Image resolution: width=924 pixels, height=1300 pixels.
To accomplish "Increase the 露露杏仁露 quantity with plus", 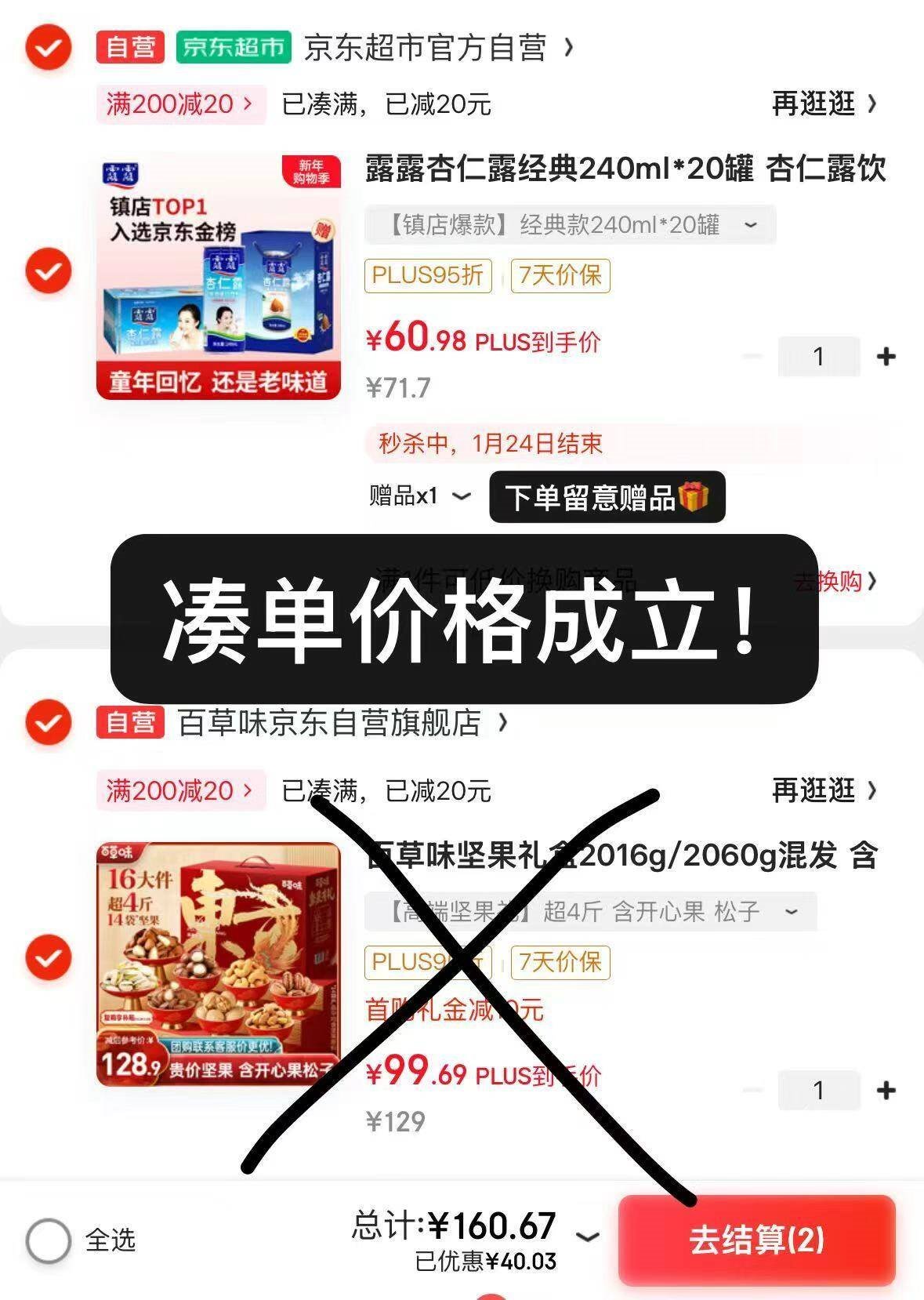I will coord(886,357).
